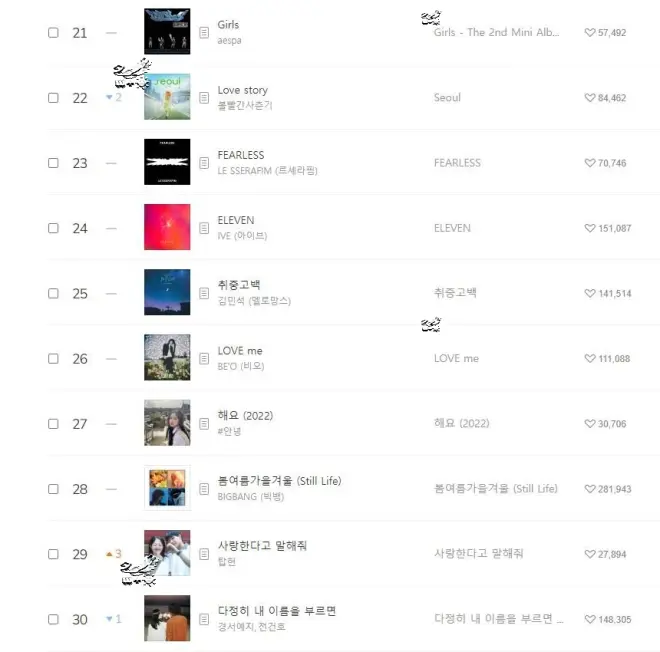Check the box for rank 21 Girls
Image resolution: width=660 pixels, height=652 pixels.
pyautogui.click(x=54, y=32)
